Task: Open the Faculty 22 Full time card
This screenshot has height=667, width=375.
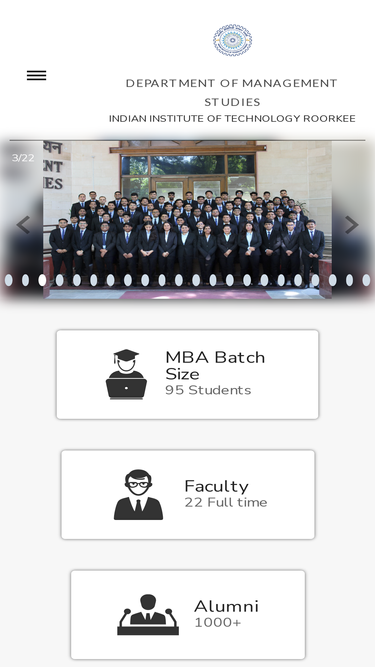Action: 188,495
